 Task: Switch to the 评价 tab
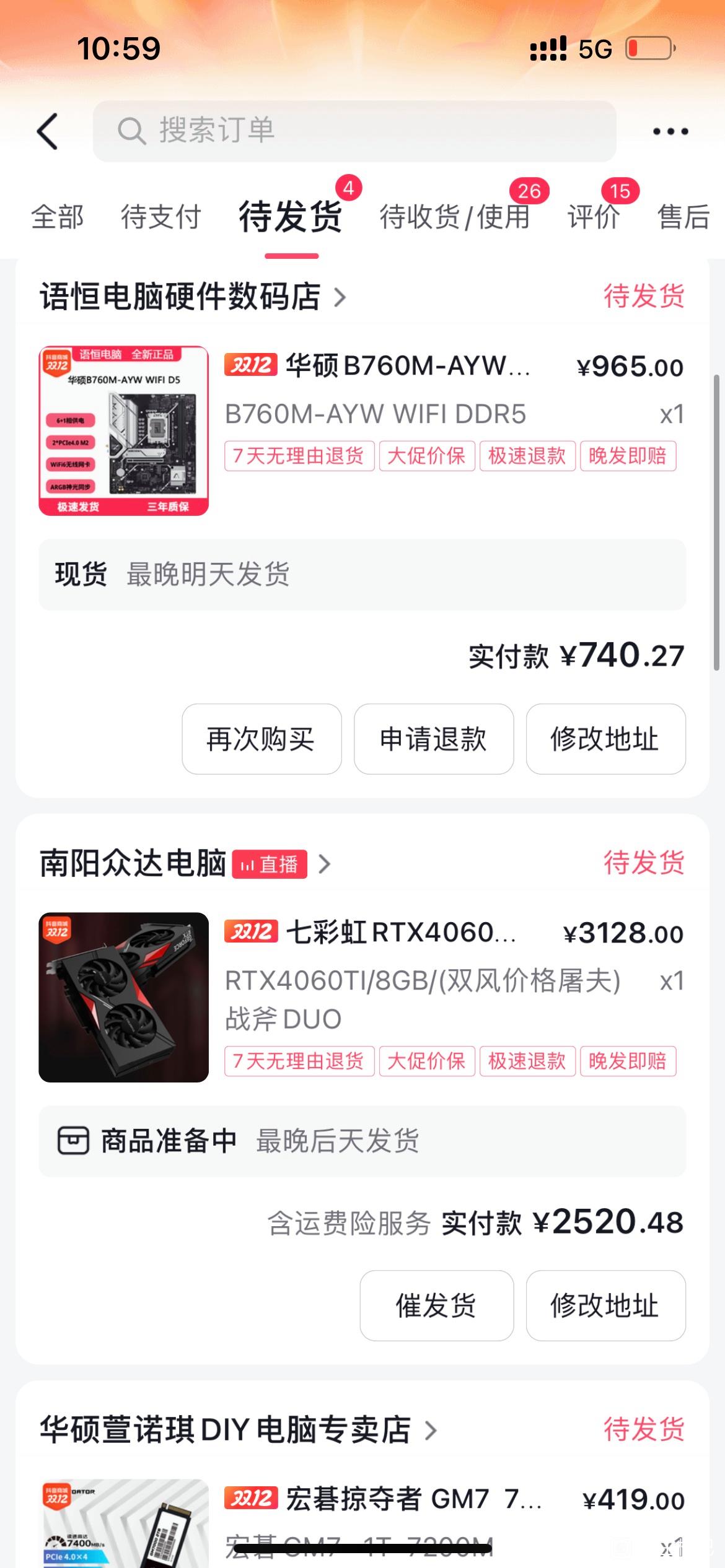[593, 217]
